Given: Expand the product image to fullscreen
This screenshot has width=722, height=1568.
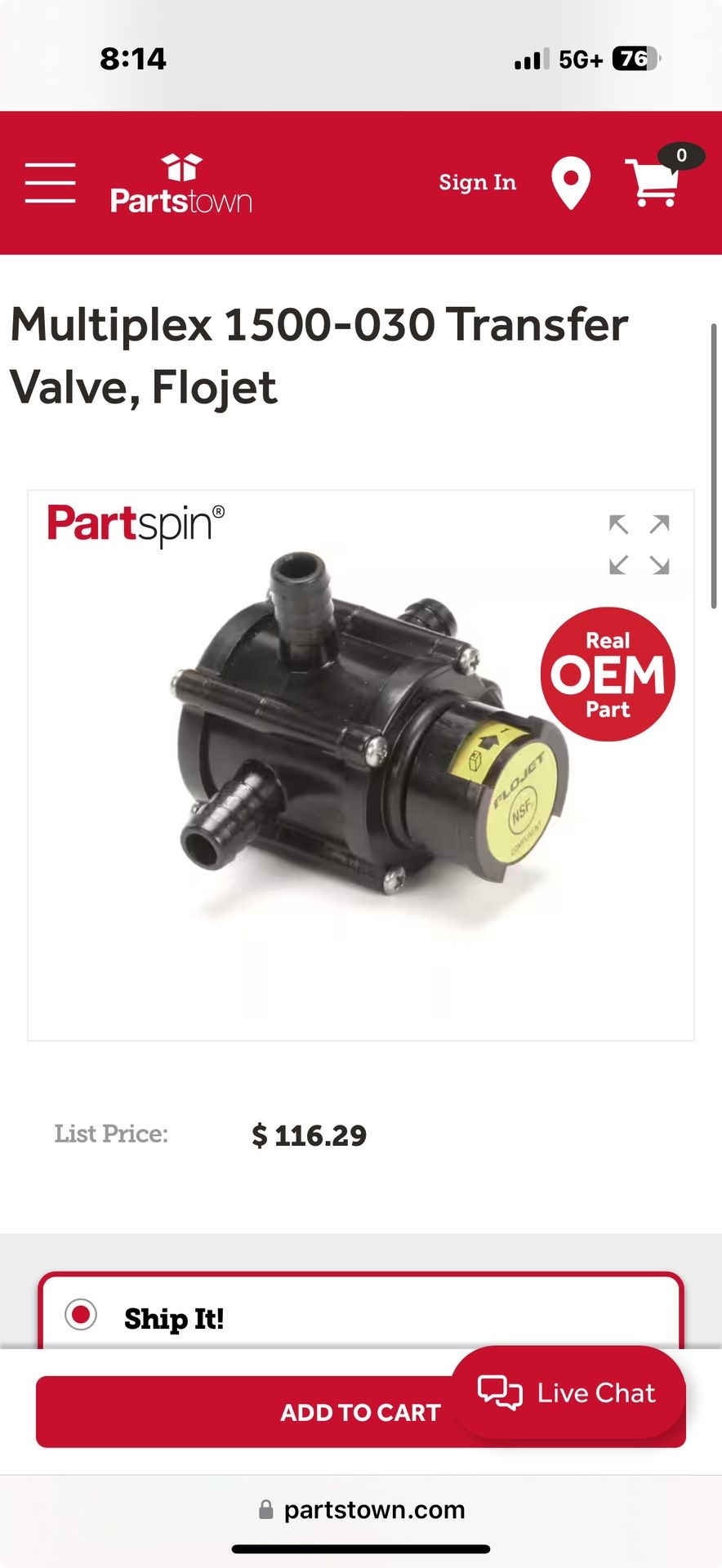Looking at the screenshot, I should pos(640,545).
